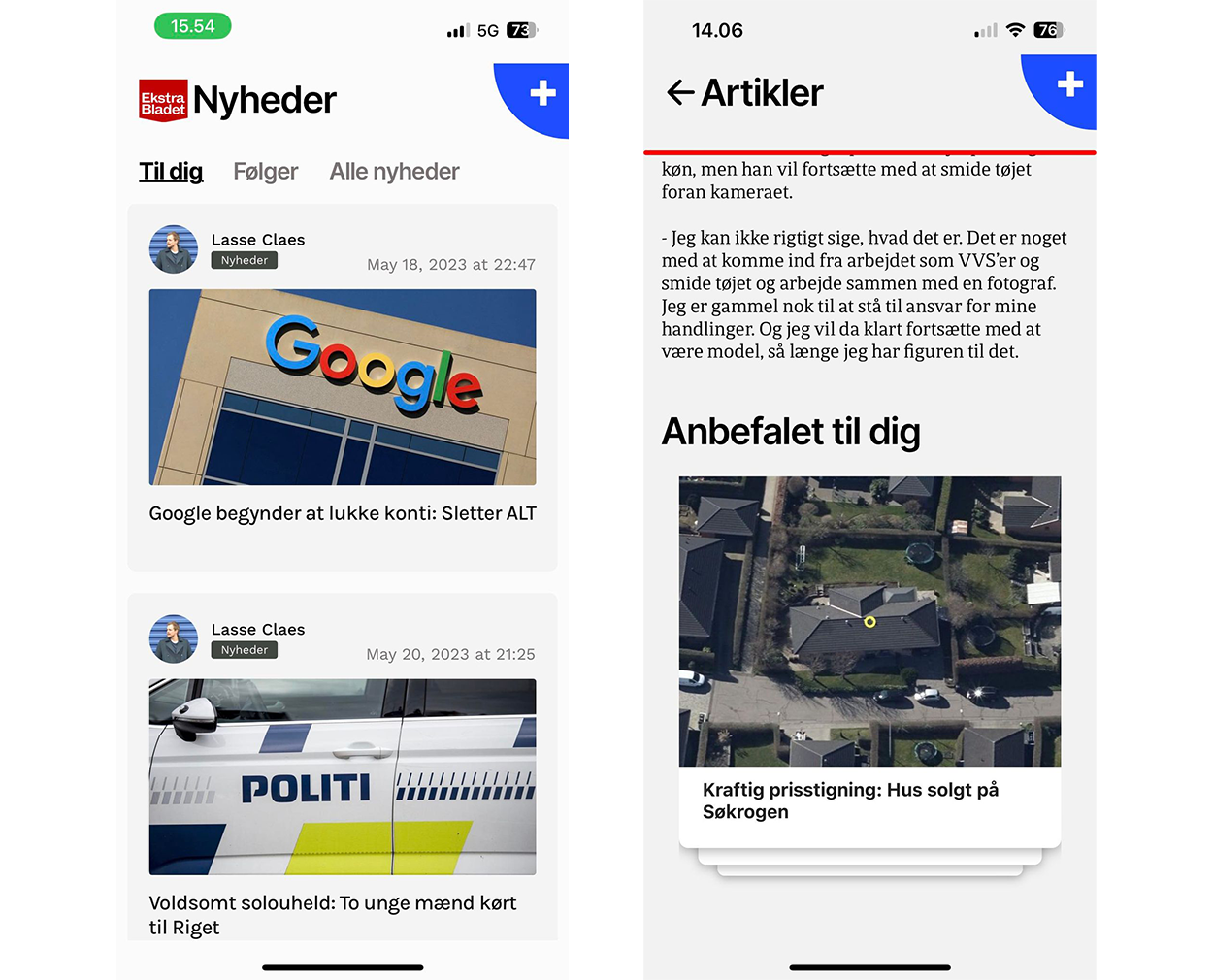Open the Google begynder at lukke konti article
This screenshot has width=1213, height=980.
pos(342,408)
